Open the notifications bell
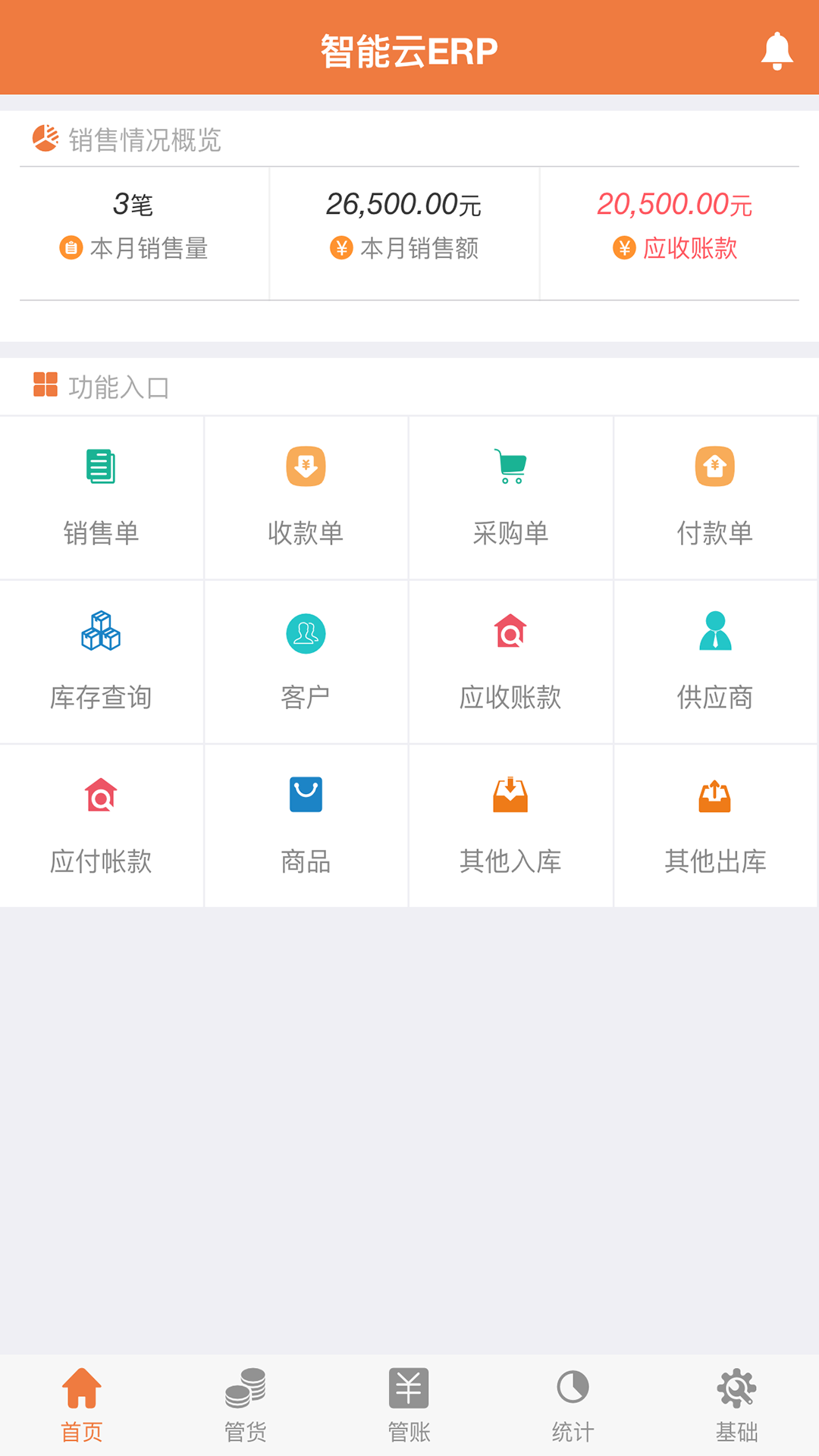The width and height of the screenshot is (819, 1456). (x=777, y=51)
